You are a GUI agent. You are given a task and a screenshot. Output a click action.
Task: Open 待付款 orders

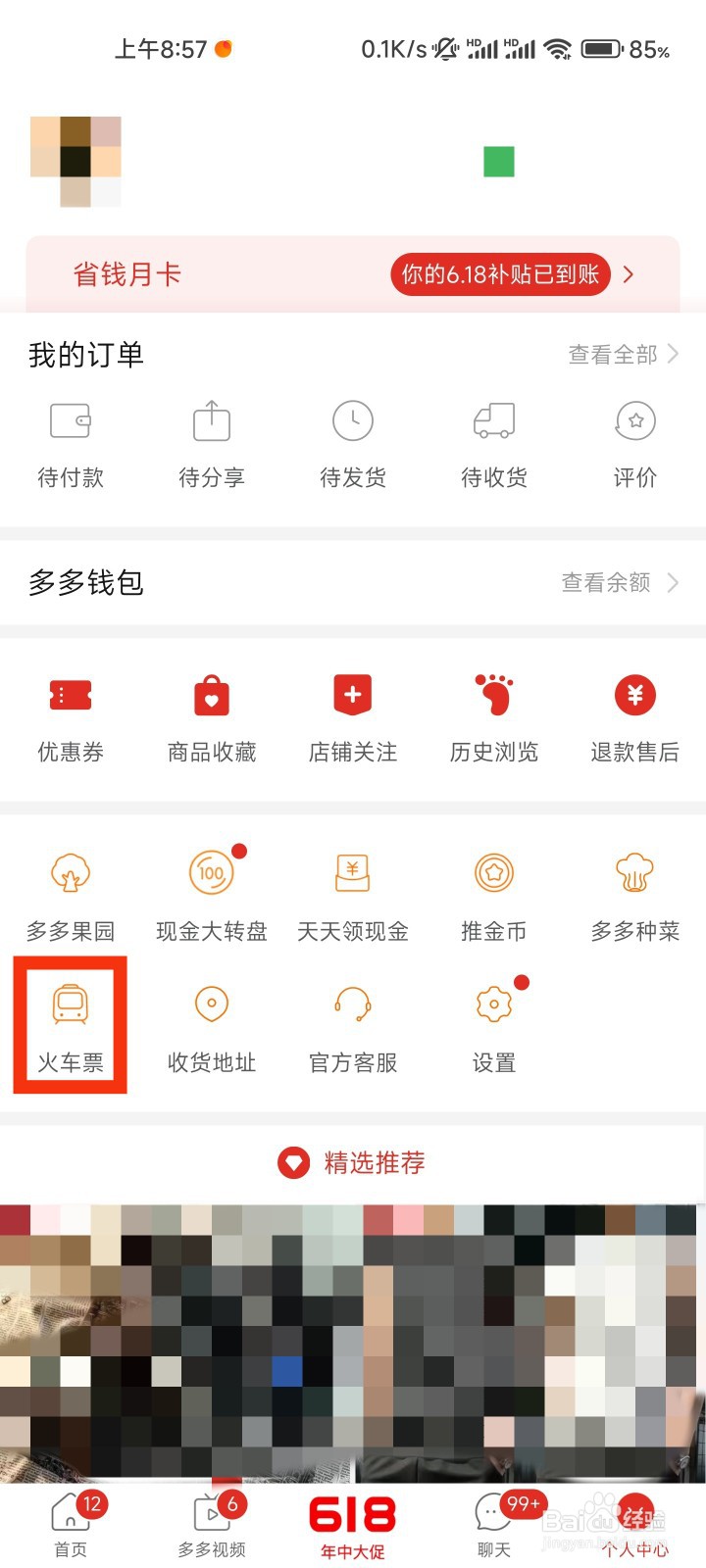click(x=71, y=445)
